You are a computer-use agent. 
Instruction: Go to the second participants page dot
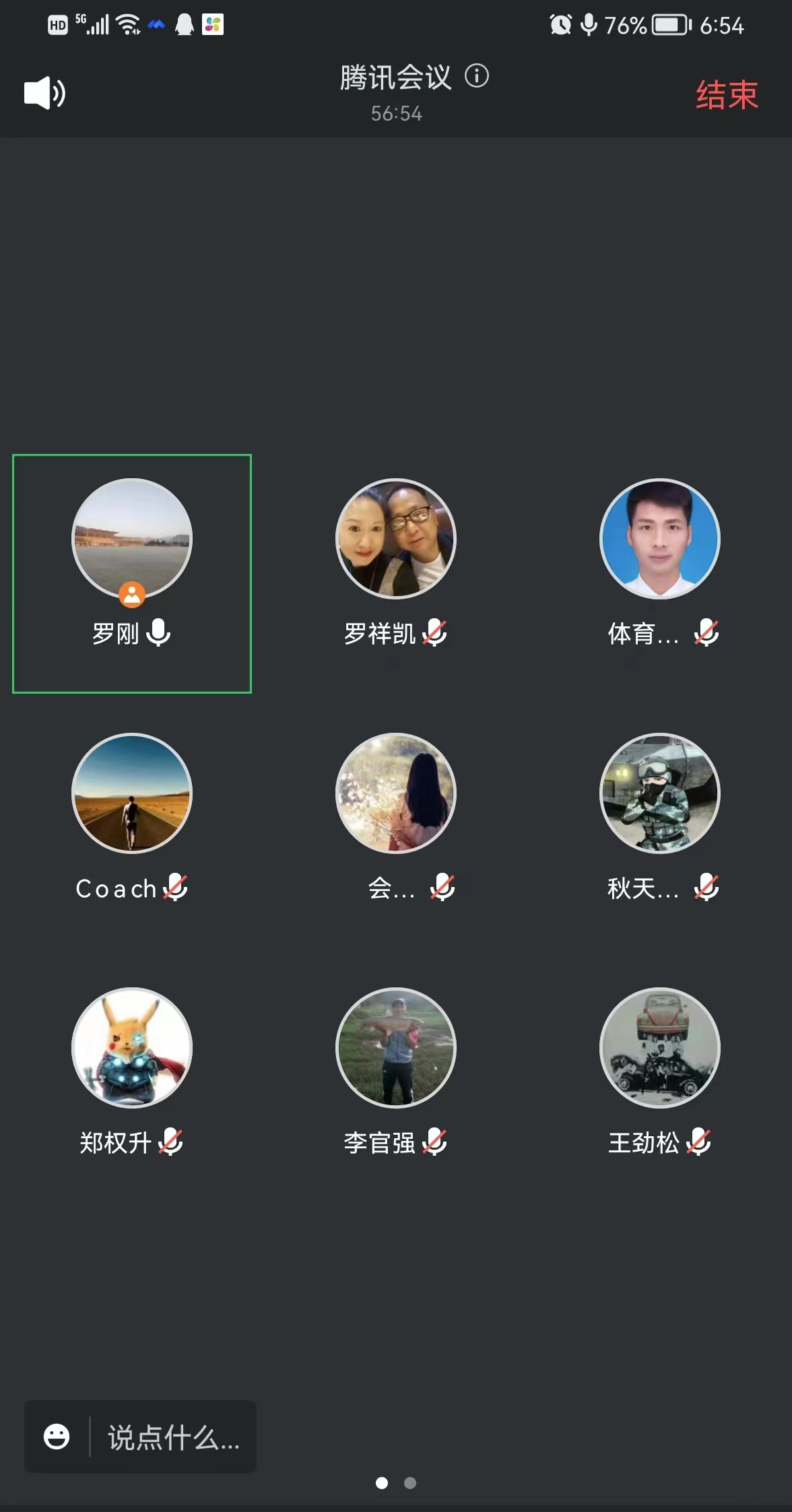tap(410, 1483)
